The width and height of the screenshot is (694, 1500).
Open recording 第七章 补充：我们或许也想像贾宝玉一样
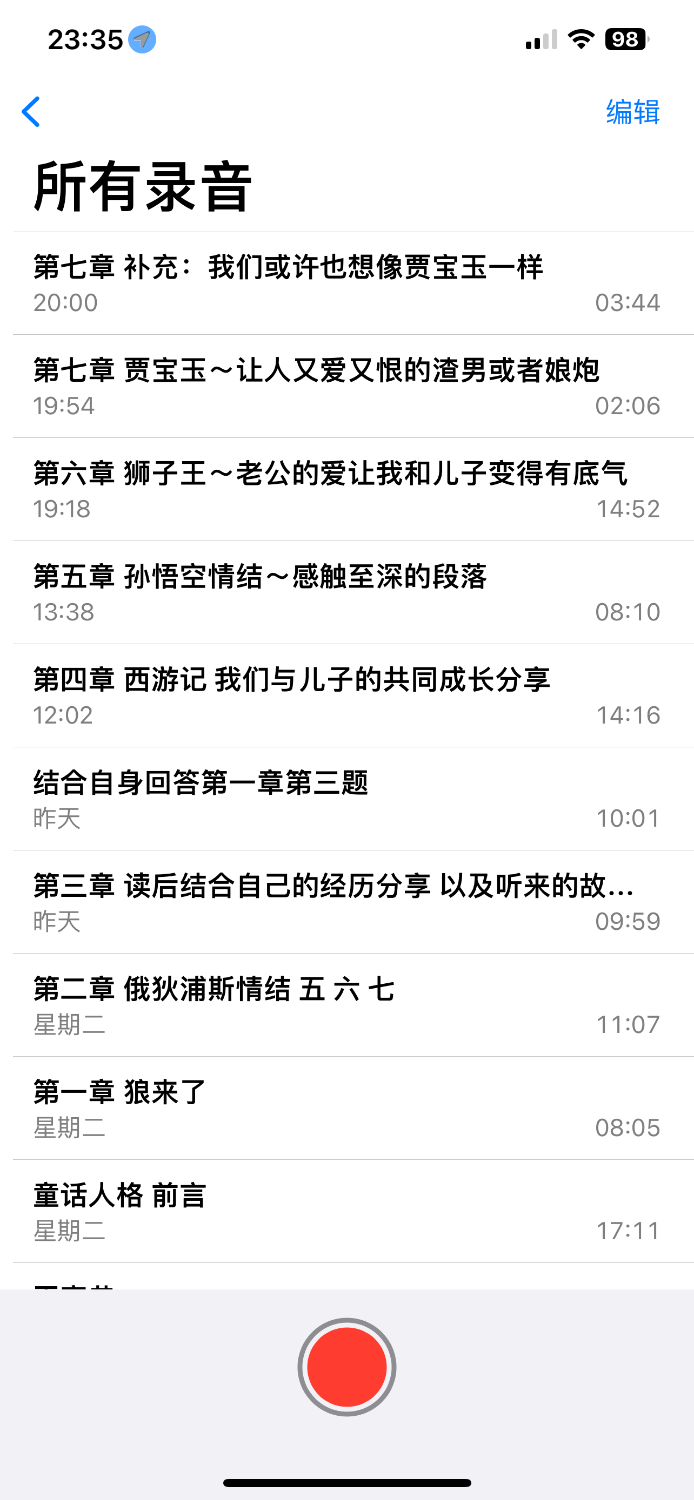346,283
